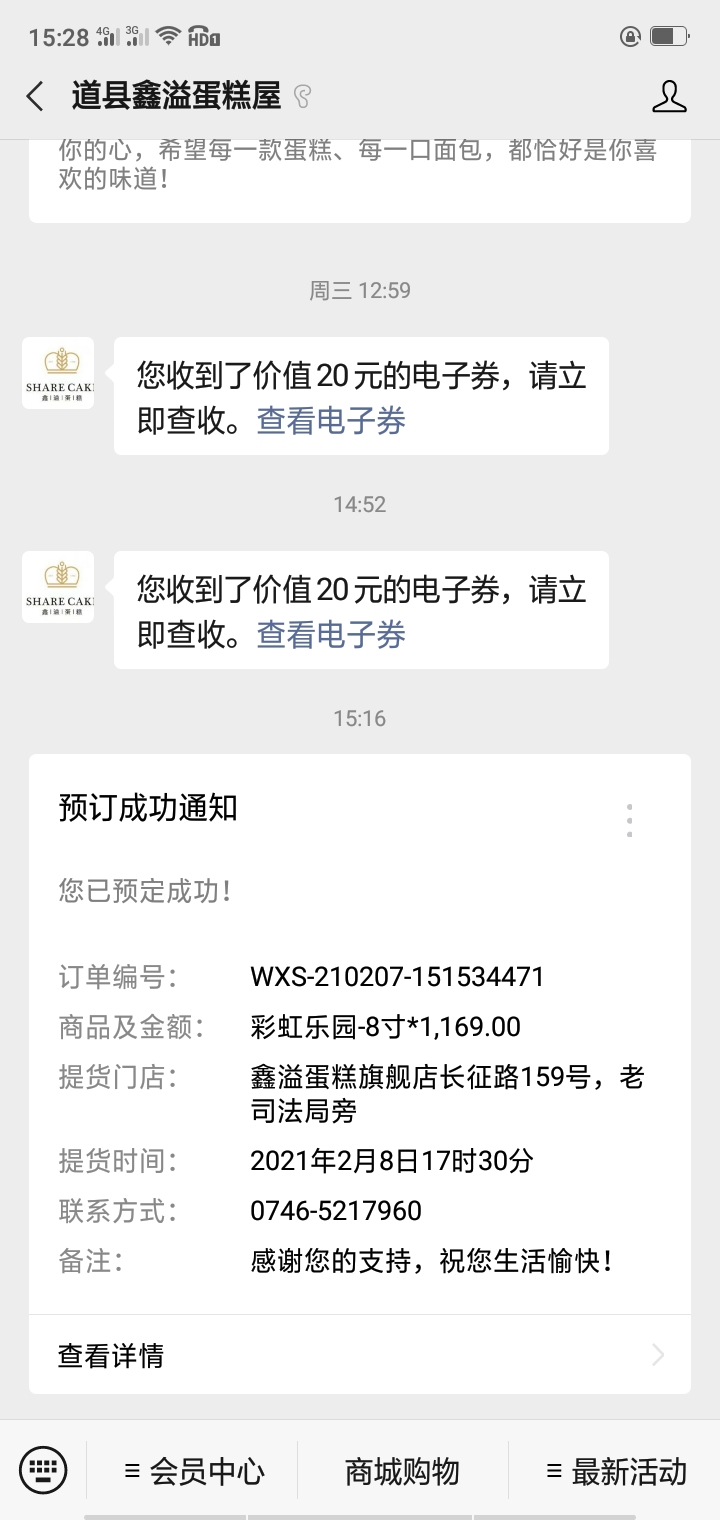Open the three-dot menu on 预订成功通知 card
Image resolution: width=720 pixels, height=1520 pixels.
click(x=629, y=820)
